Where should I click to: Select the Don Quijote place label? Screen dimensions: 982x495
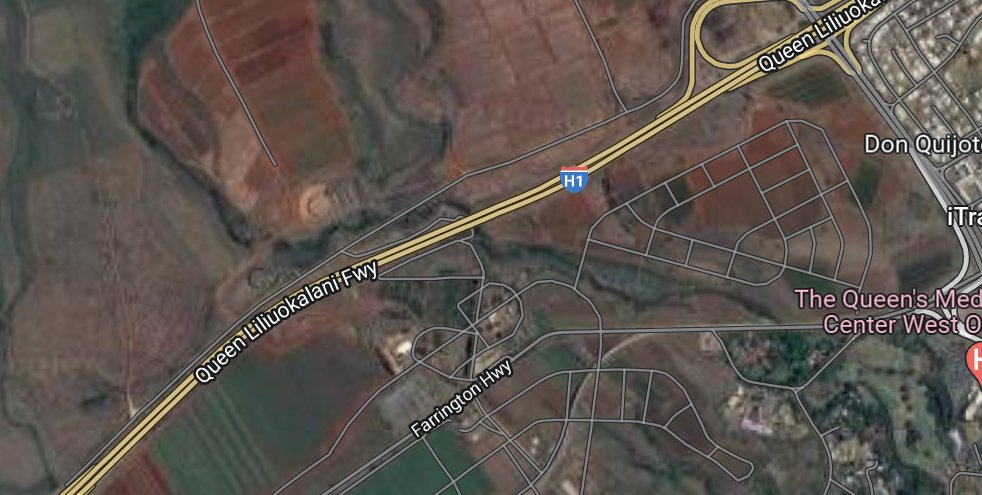click(x=922, y=145)
